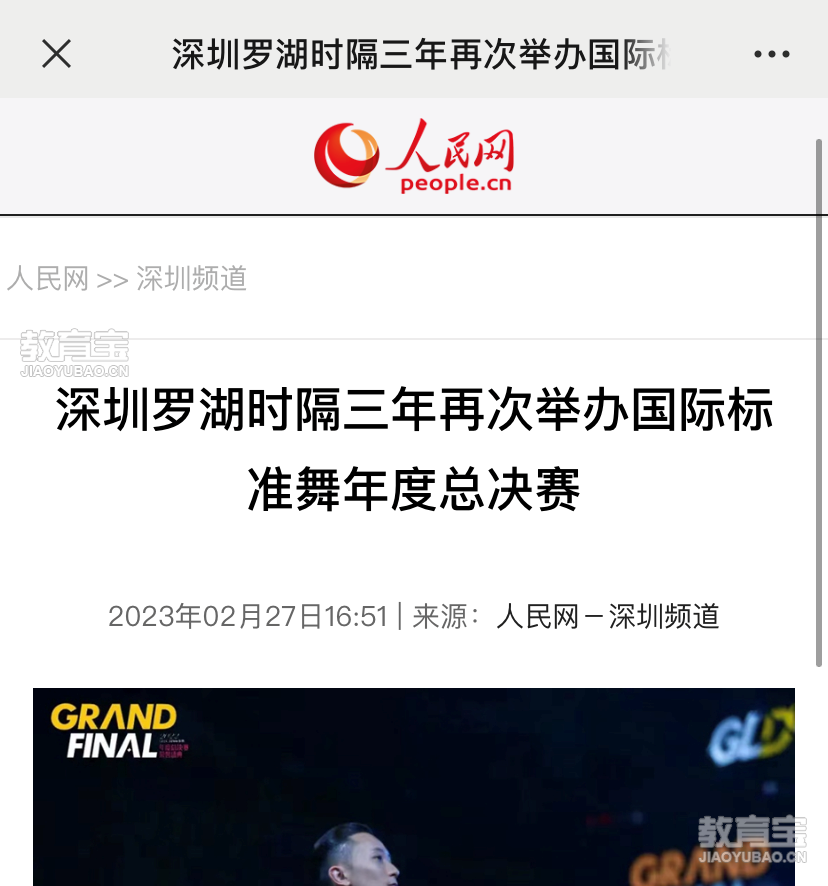Go to the 深圳频道 breadcrumb link
Viewport: 828px width, 886px height.
point(191,278)
